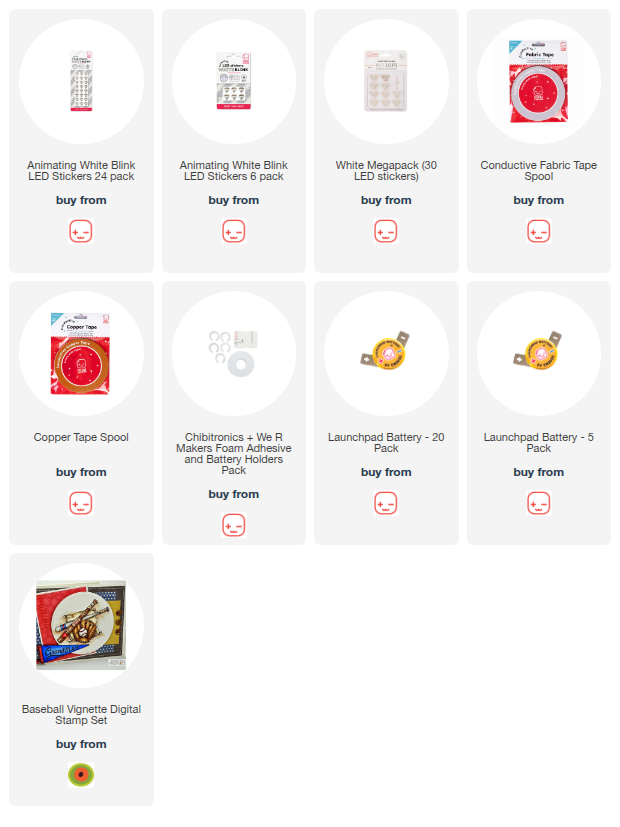This screenshot has height=827, width=620.
Task: Open Conductive Fabric Tape Spool product
Action: coord(538,80)
